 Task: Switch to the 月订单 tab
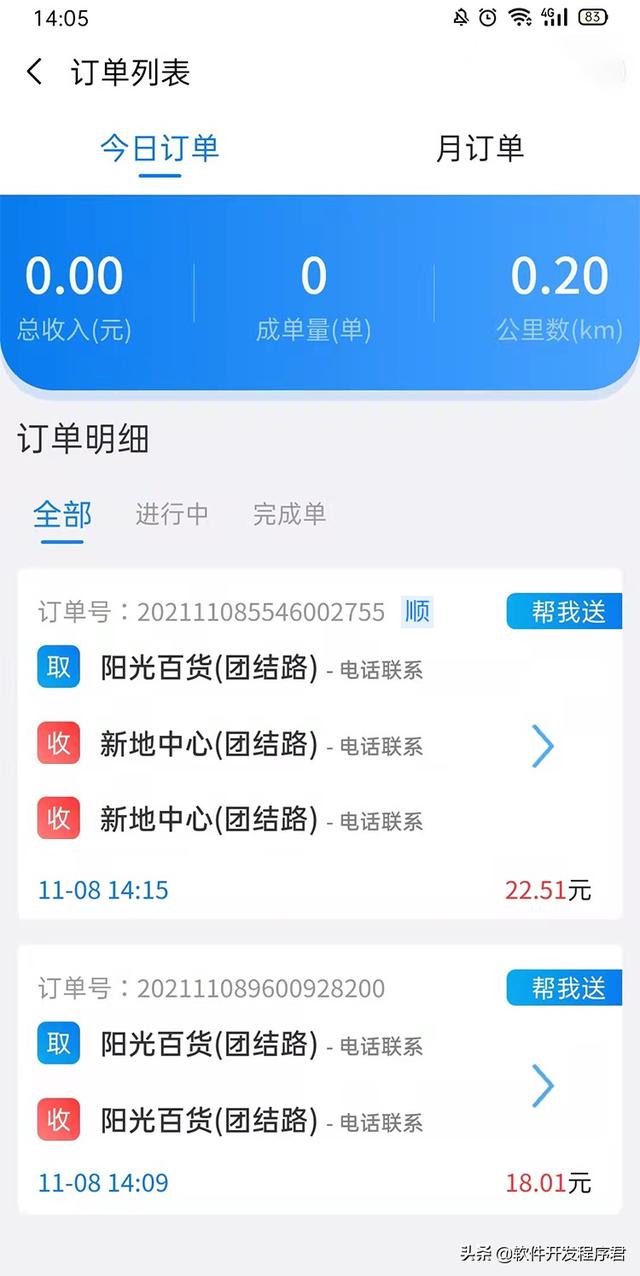[479, 149]
